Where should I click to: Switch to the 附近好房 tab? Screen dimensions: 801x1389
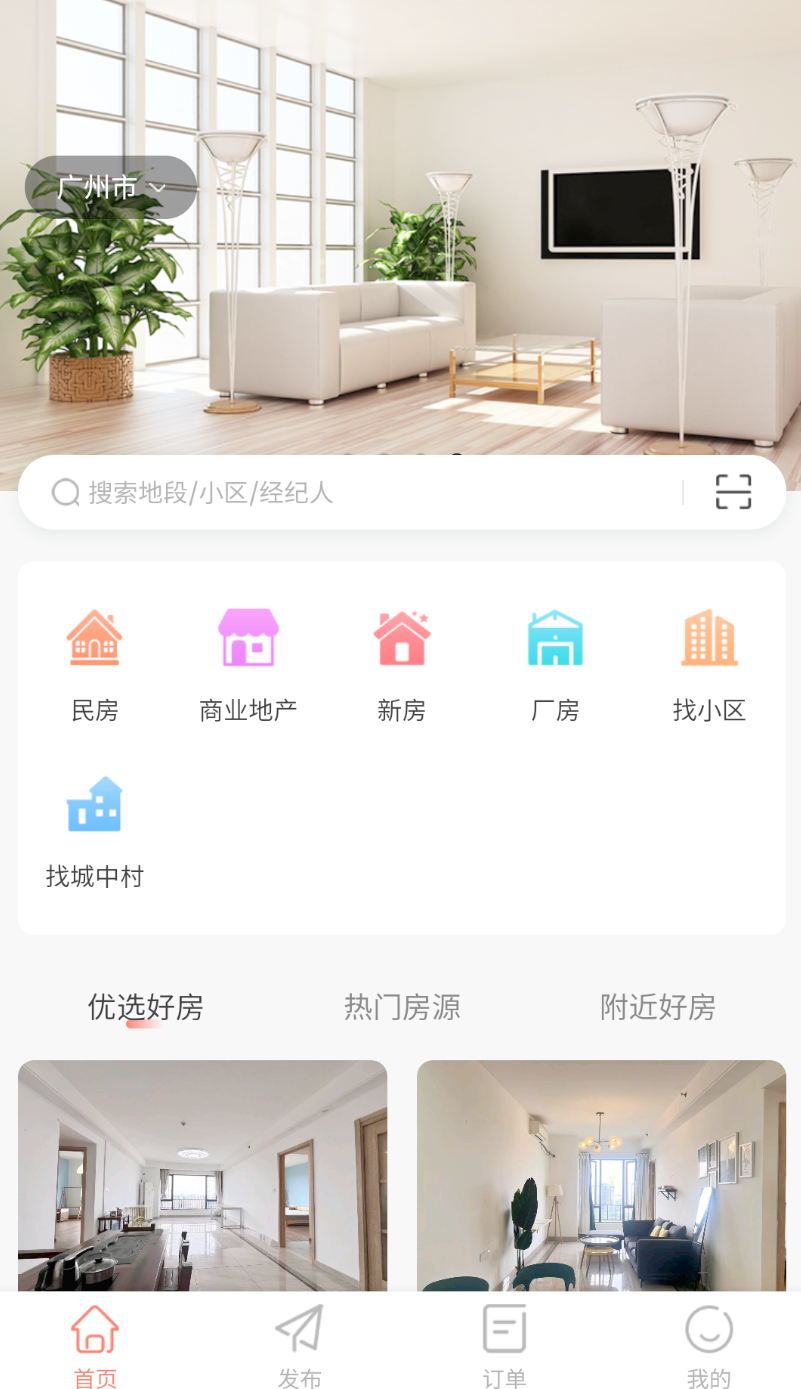658,1007
